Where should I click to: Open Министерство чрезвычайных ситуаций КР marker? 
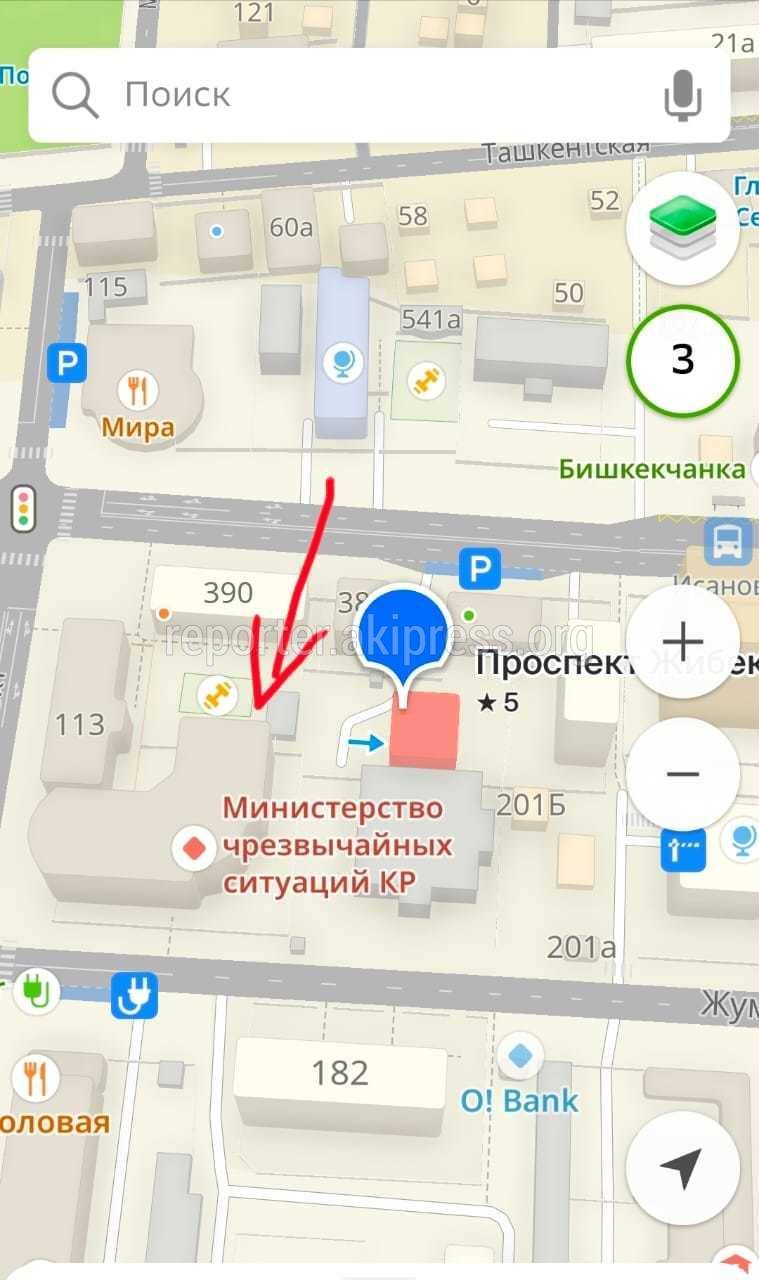click(195, 848)
